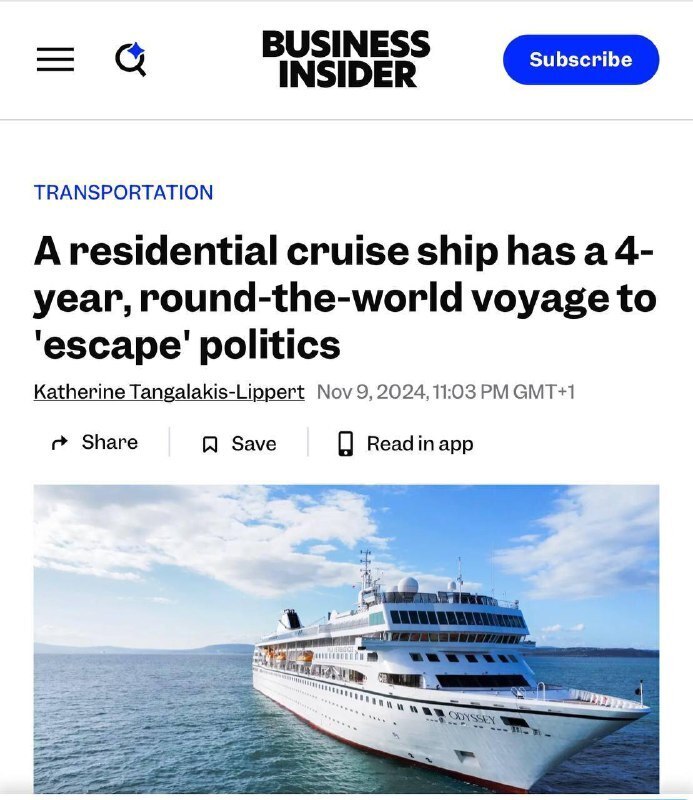Open the hamburger navigation menu

(x=55, y=60)
